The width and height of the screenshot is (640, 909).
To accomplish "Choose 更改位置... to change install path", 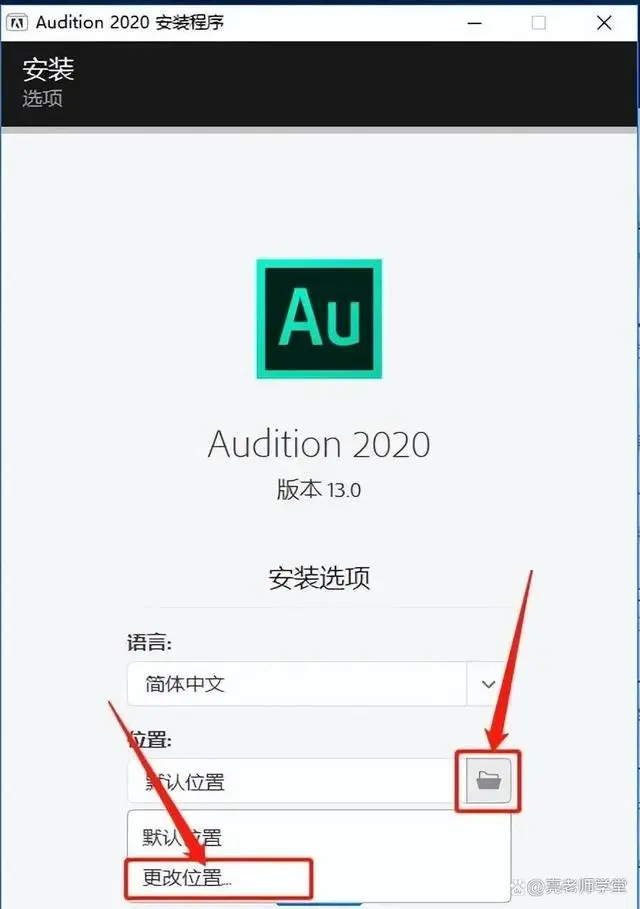I will tap(188, 878).
